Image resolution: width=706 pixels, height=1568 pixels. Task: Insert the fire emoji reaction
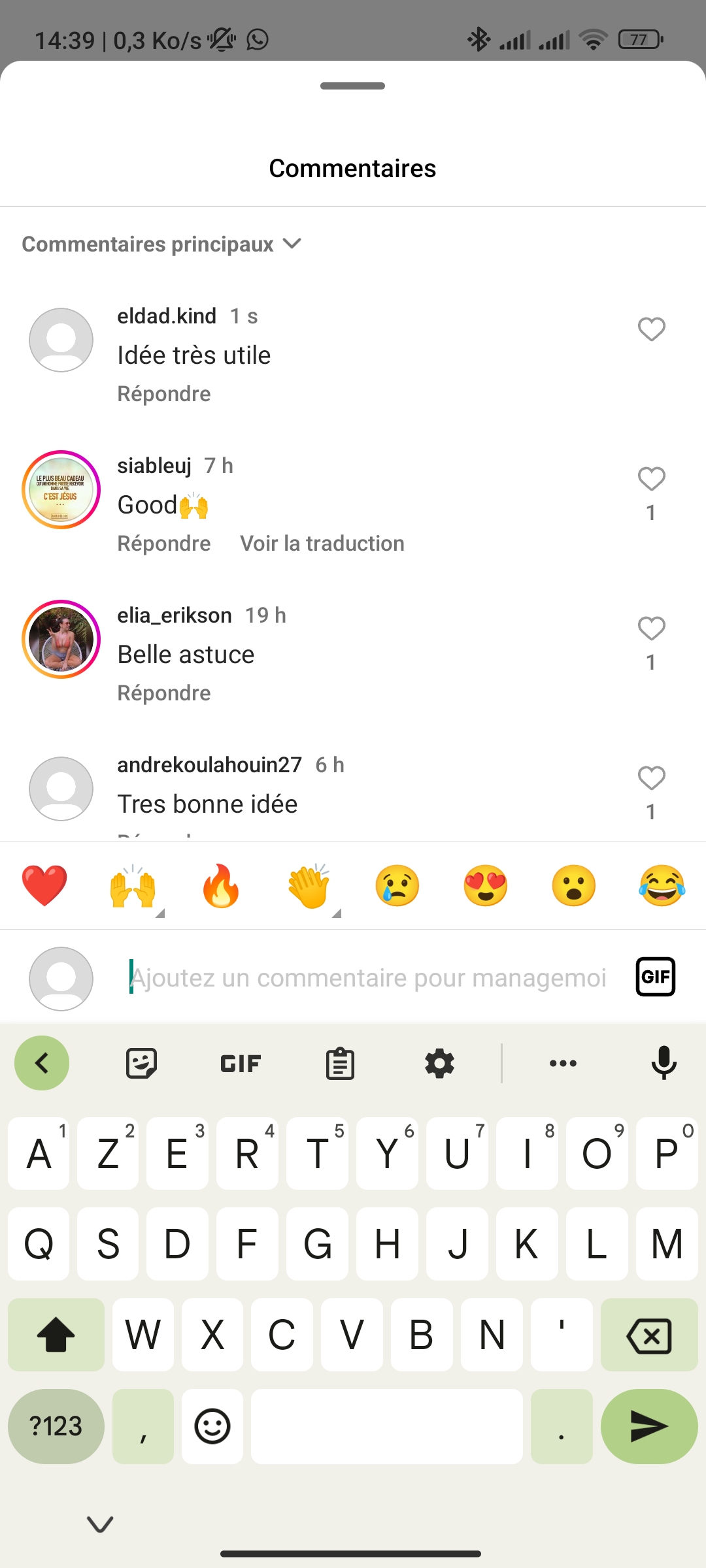[221, 886]
